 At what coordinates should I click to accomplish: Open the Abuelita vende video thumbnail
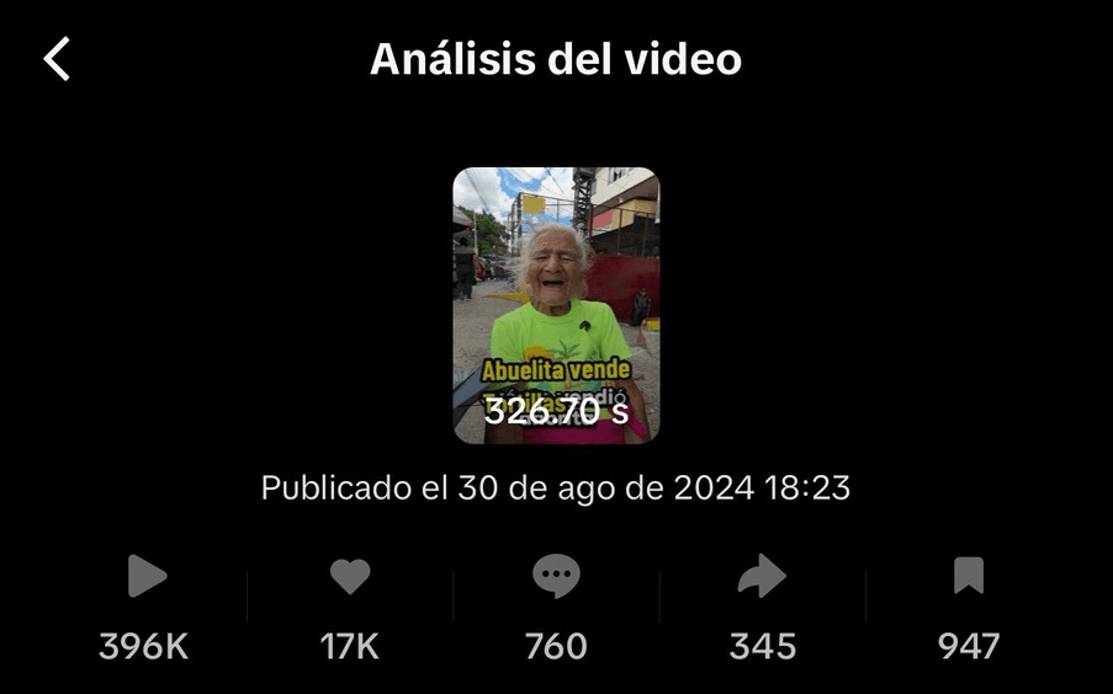(x=556, y=305)
